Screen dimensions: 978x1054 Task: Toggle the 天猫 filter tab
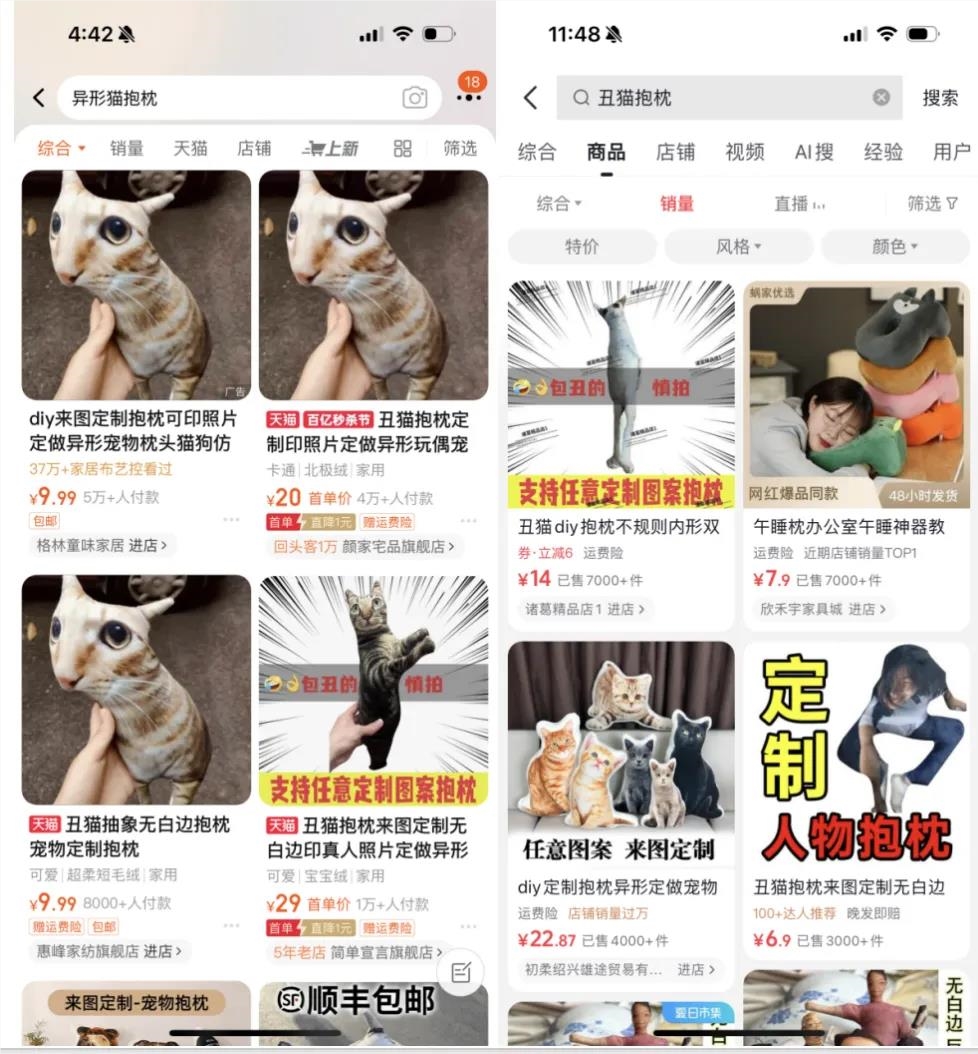pyautogui.click(x=191, y=148)
